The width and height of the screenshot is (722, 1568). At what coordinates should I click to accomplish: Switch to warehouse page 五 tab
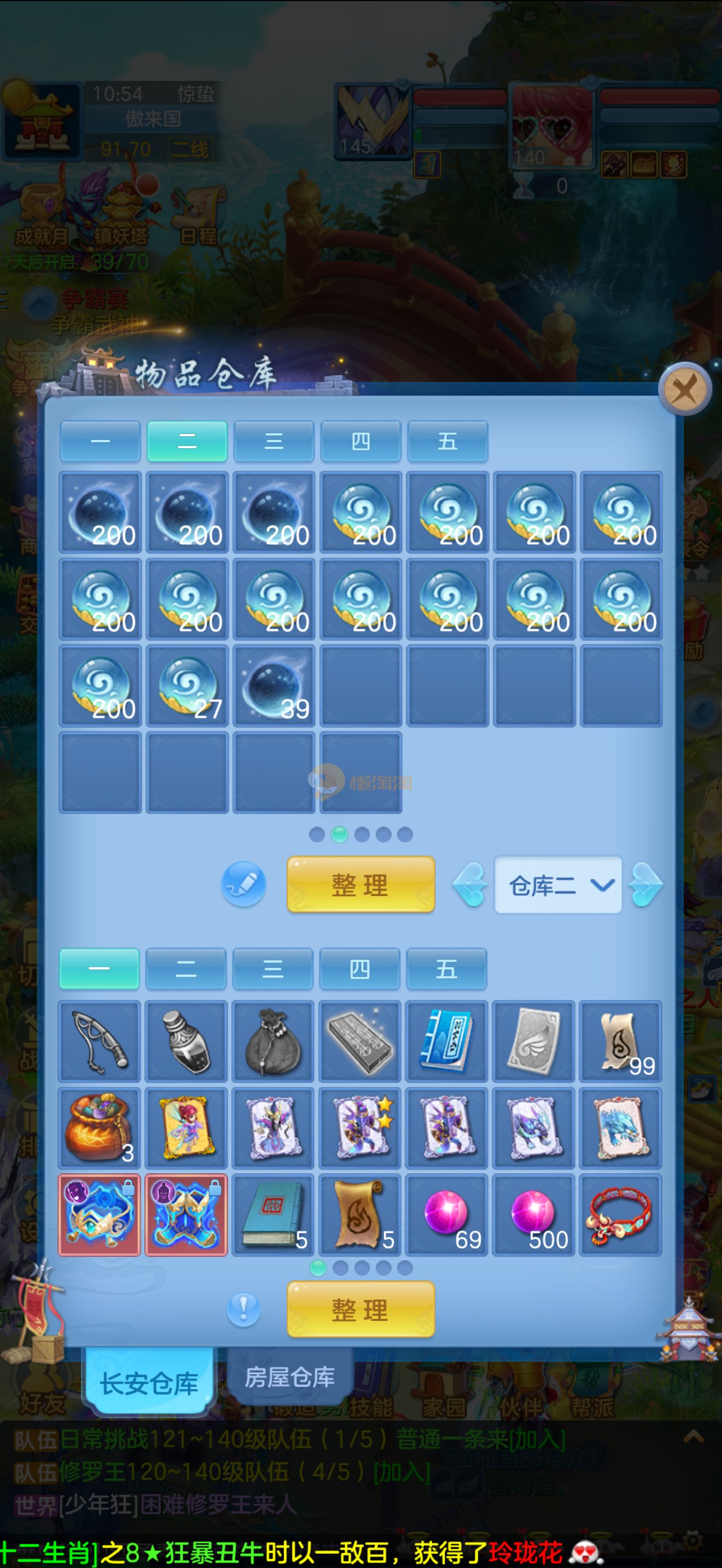click(447, 441)
